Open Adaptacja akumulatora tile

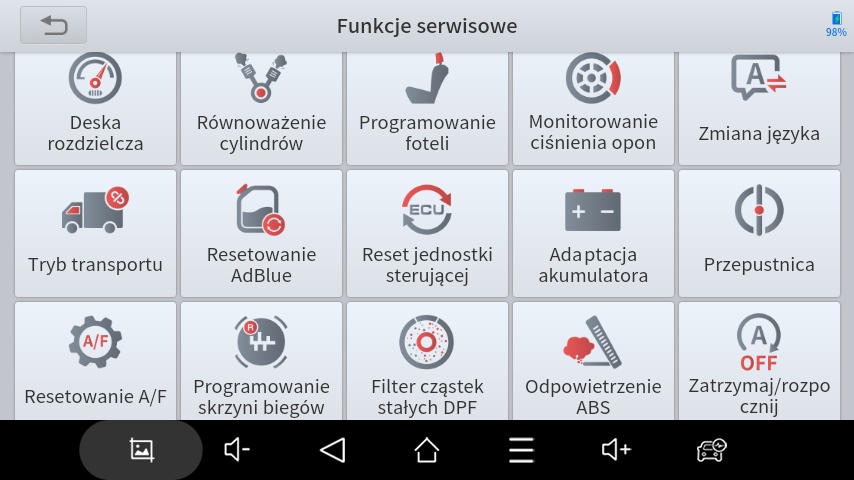593,233
